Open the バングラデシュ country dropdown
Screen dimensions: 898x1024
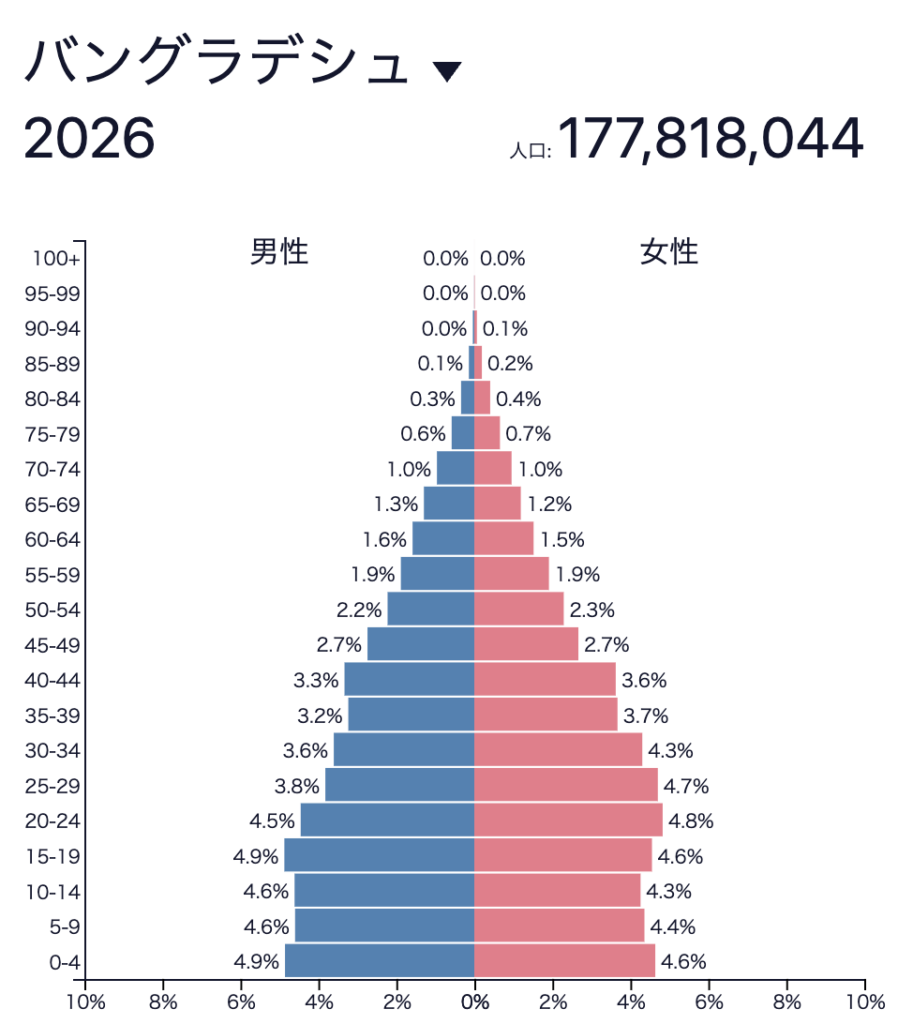tap(446, 70)
